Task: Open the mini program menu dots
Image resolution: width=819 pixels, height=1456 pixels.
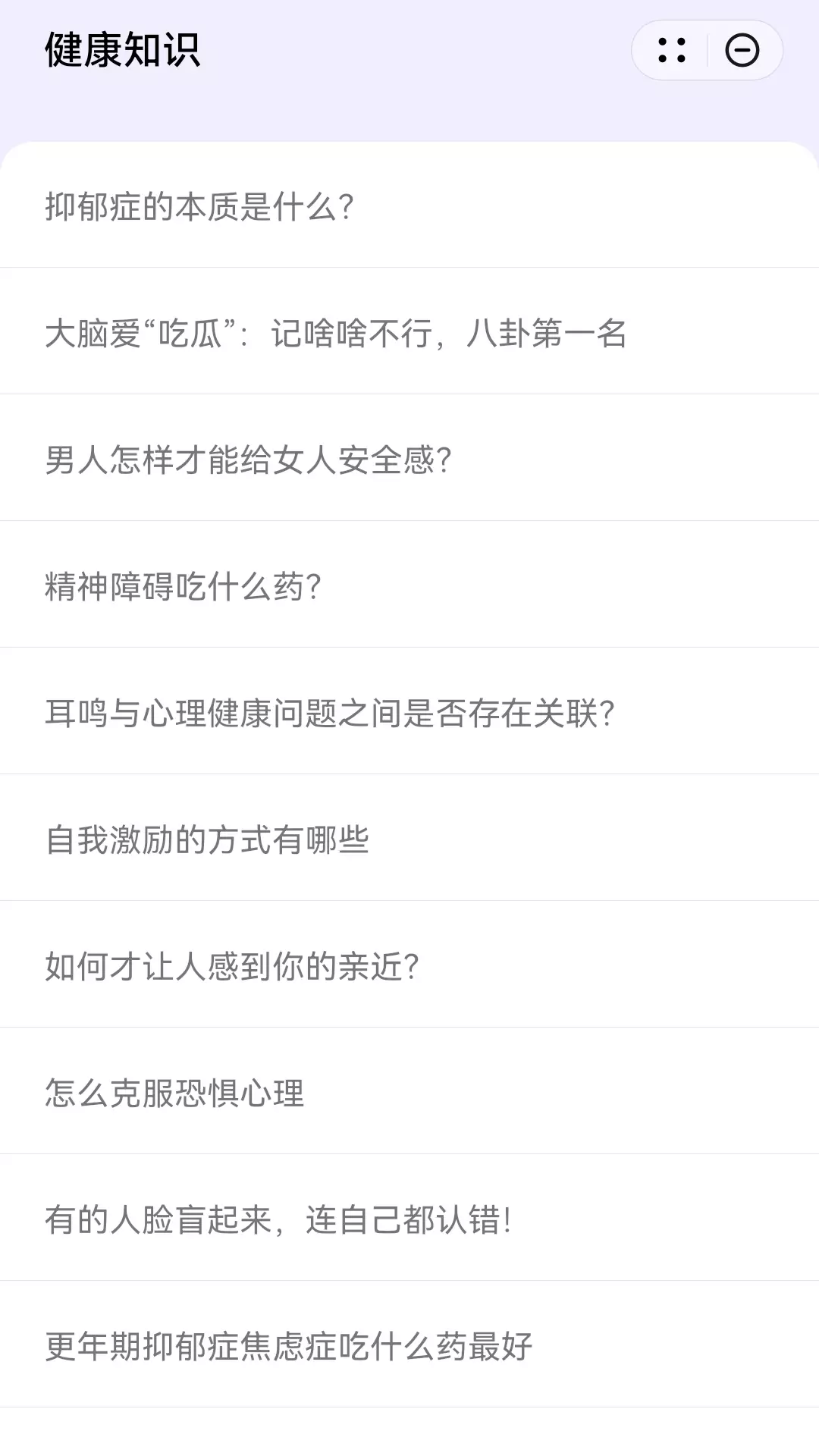Action: [672, 51]
